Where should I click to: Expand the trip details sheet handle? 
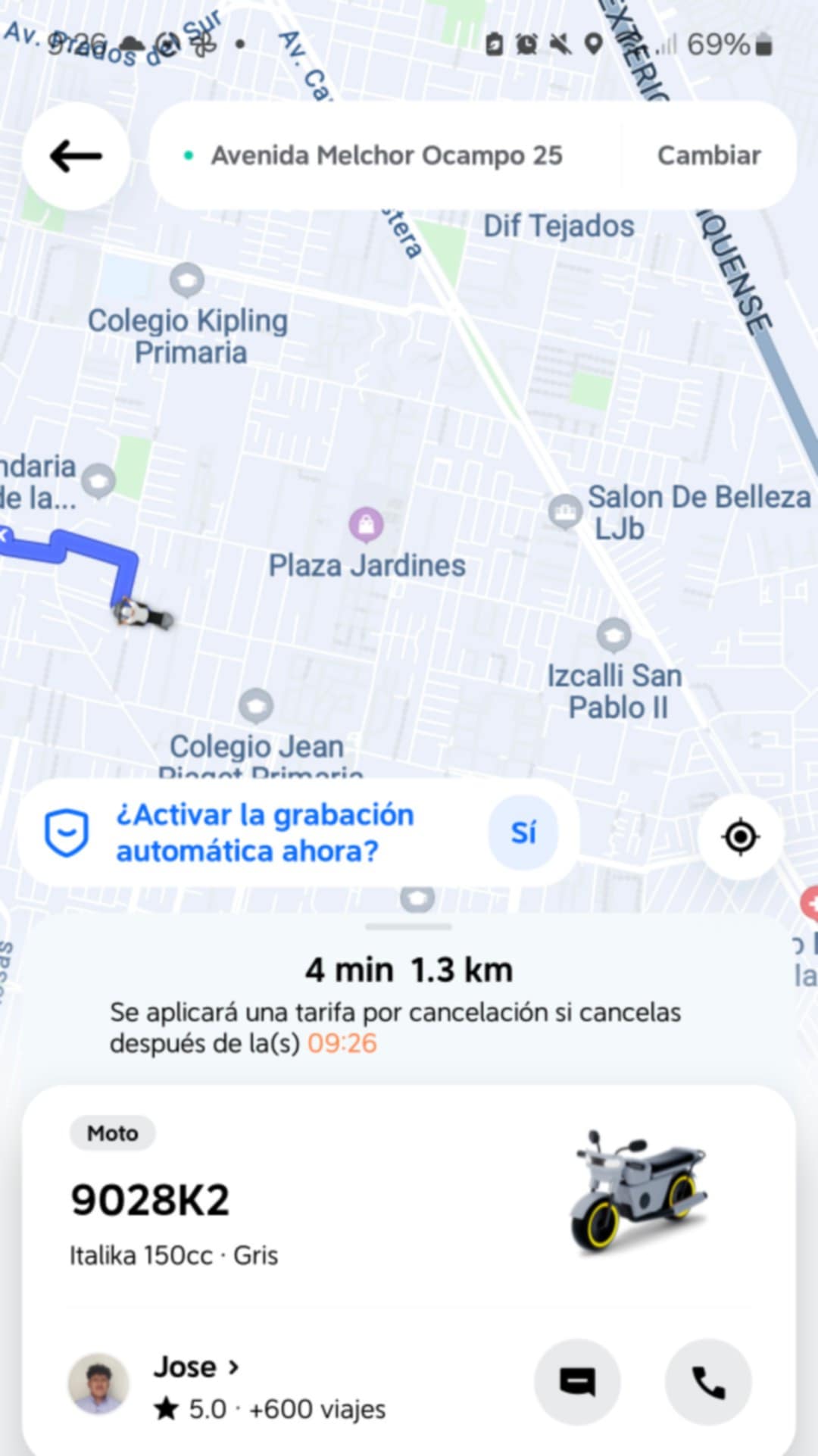tap(409, 926)
